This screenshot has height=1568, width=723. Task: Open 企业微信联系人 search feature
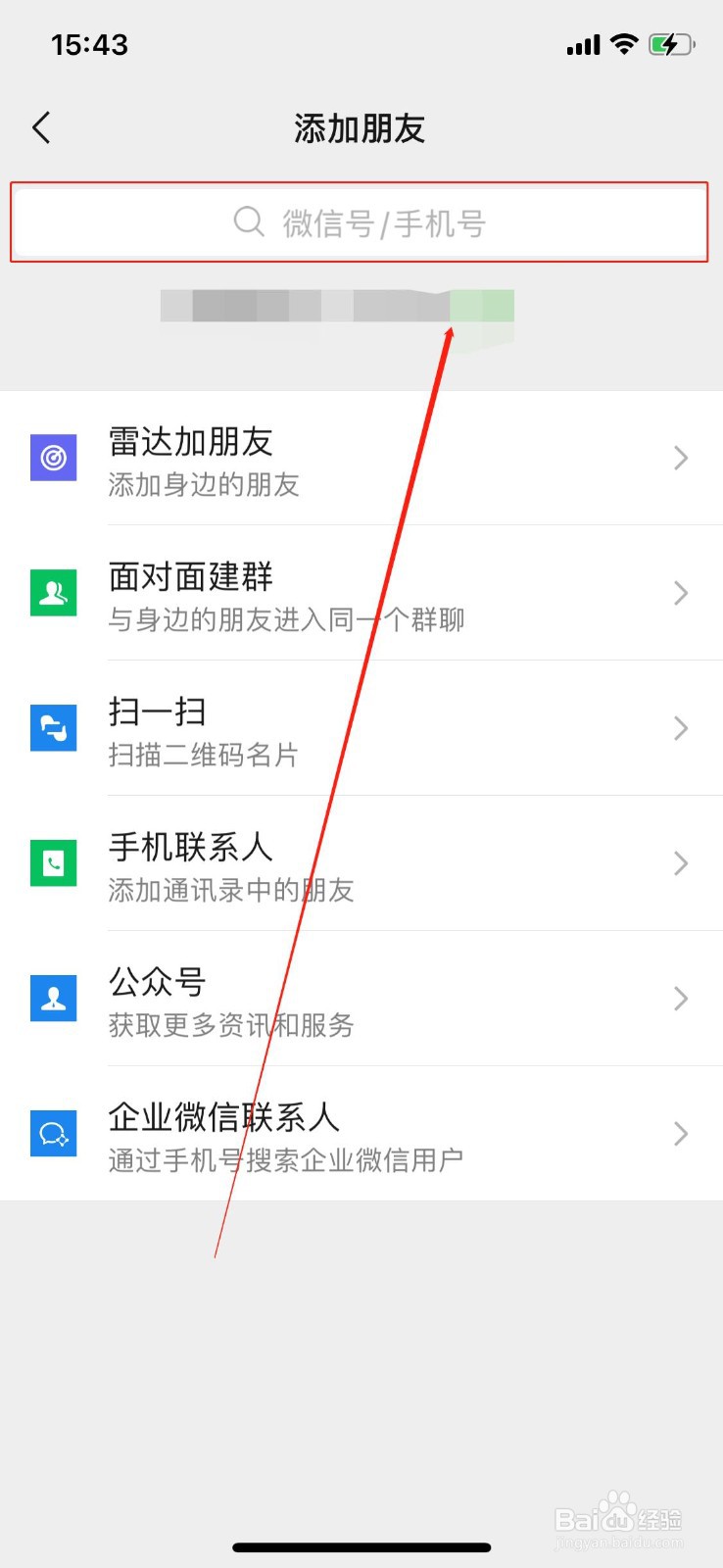pos(361,1134)
